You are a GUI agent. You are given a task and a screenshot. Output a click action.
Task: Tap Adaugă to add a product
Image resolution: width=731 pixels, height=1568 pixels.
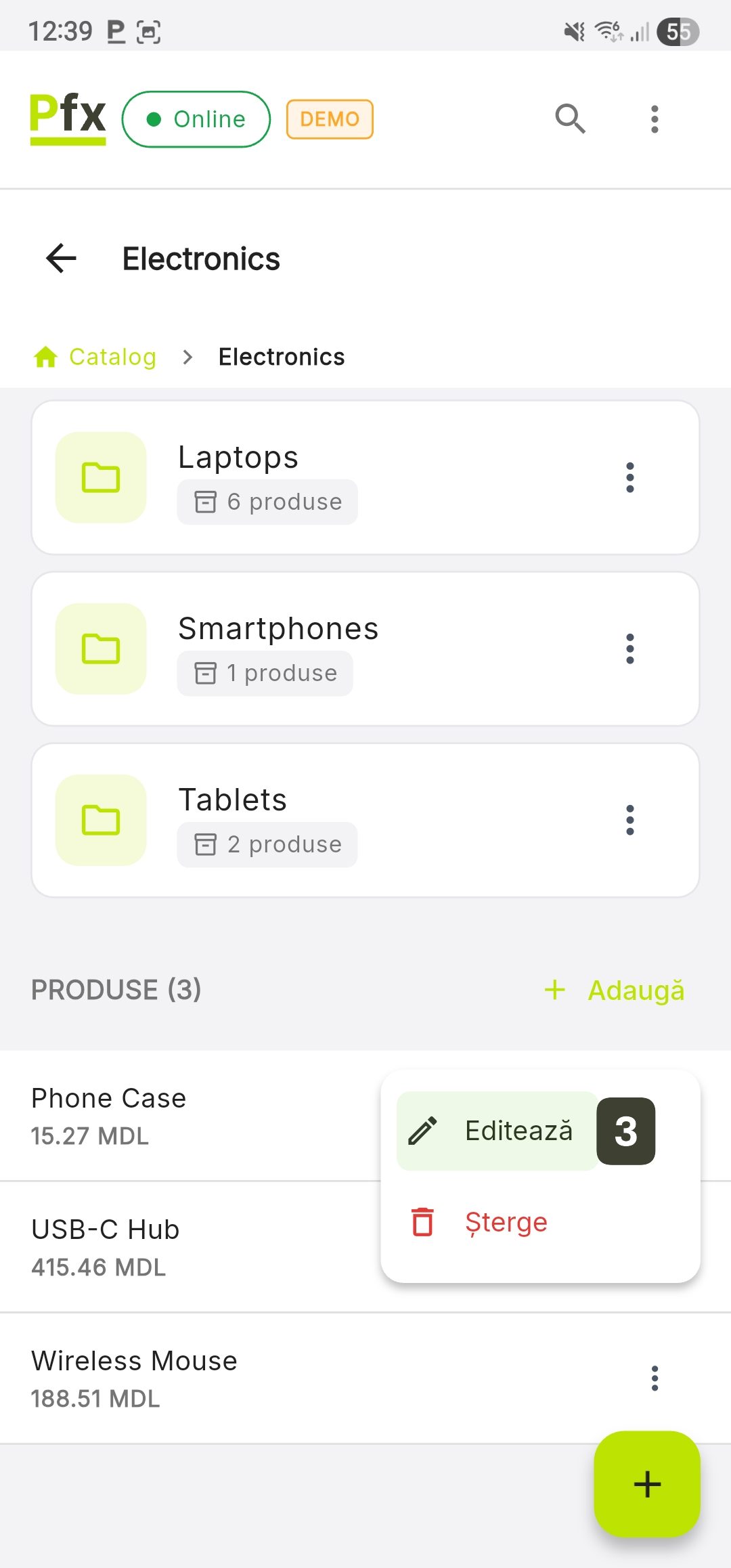615,990
